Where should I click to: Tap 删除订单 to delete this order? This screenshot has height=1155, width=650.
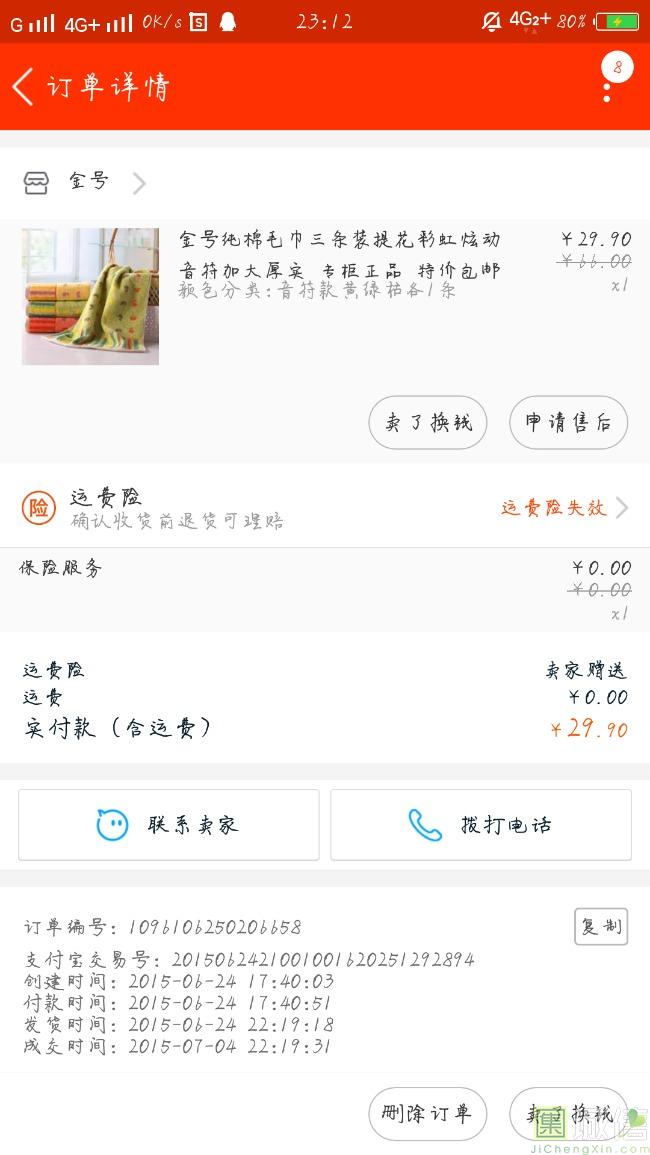click(427, 1114)
